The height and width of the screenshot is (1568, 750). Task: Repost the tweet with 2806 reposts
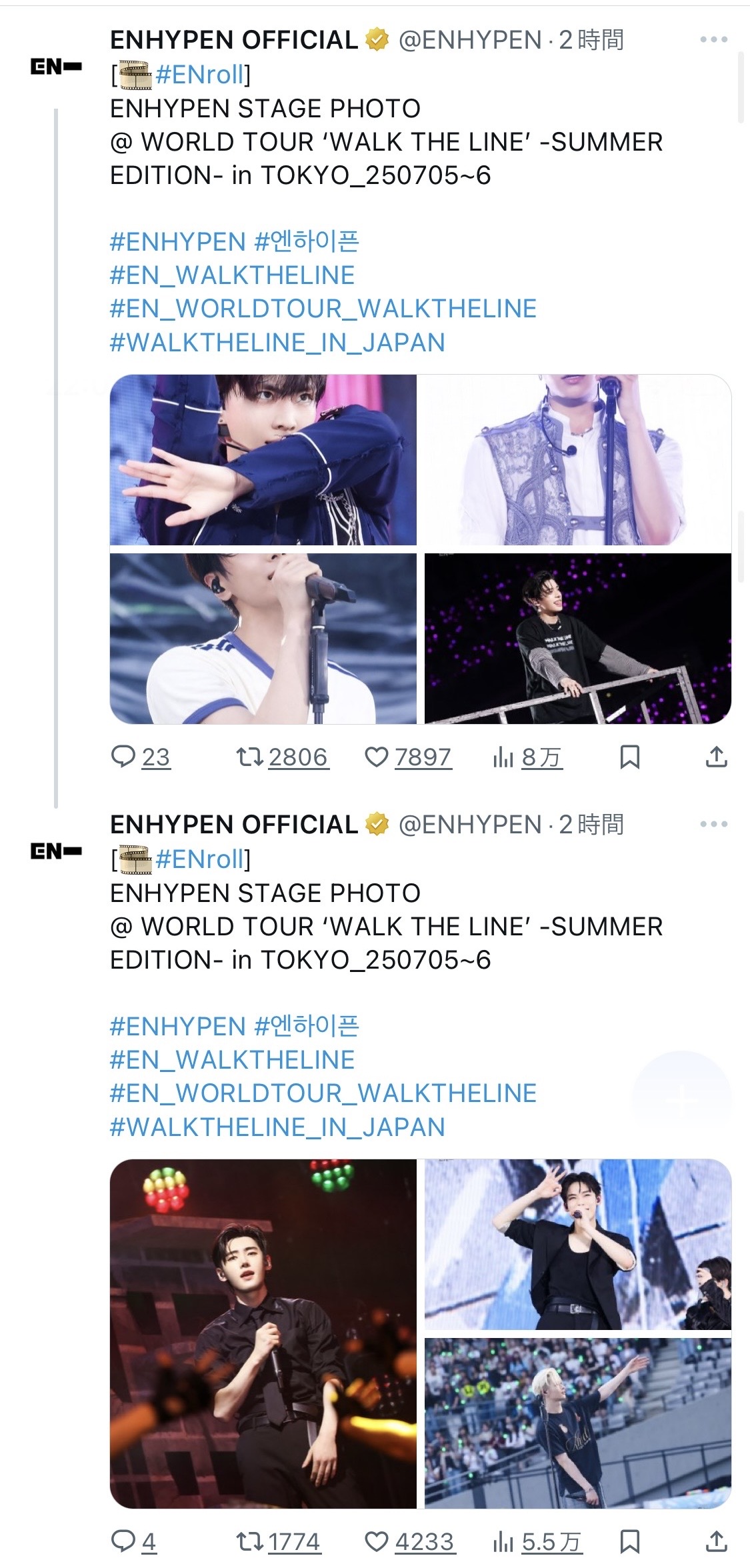click(x=283, y=757)
